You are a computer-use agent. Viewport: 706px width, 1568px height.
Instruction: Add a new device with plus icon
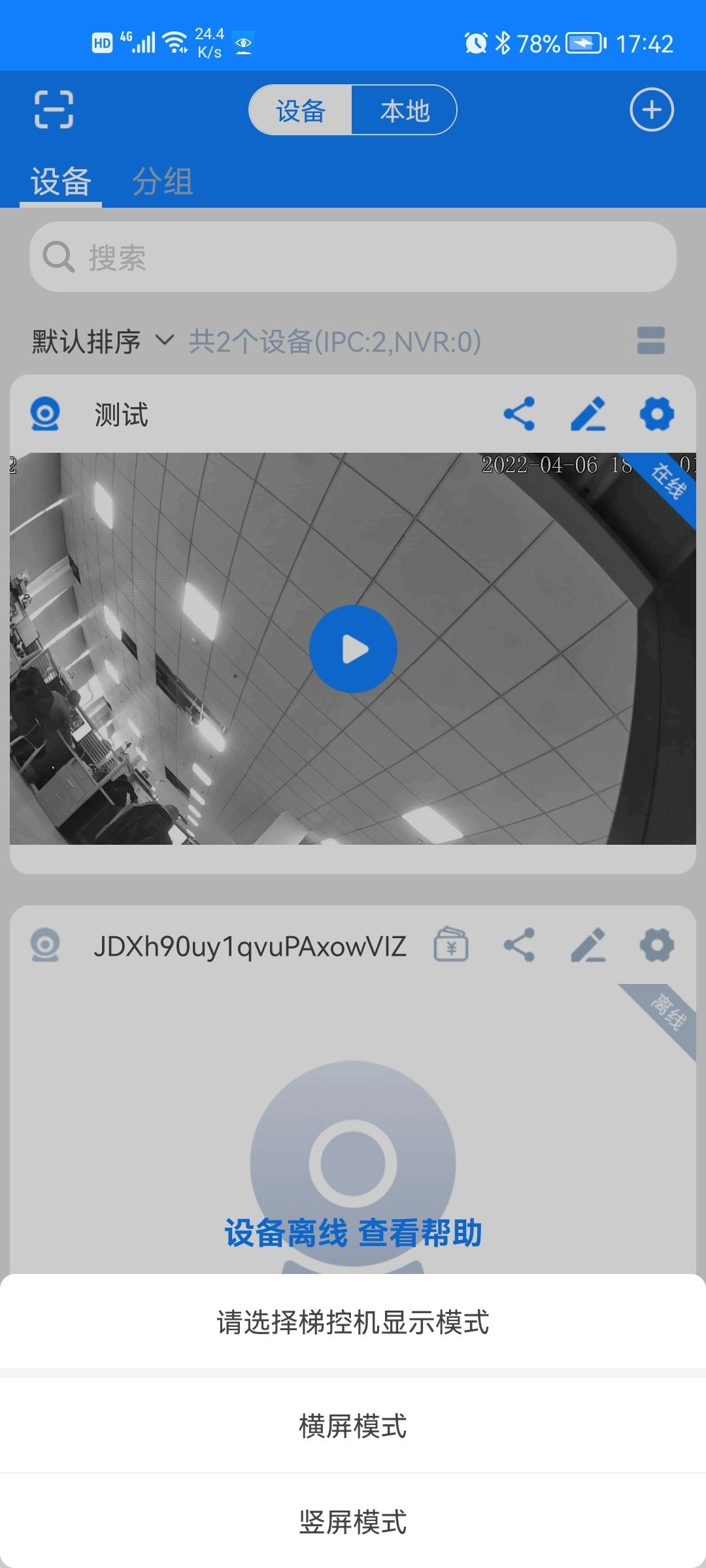651,109
